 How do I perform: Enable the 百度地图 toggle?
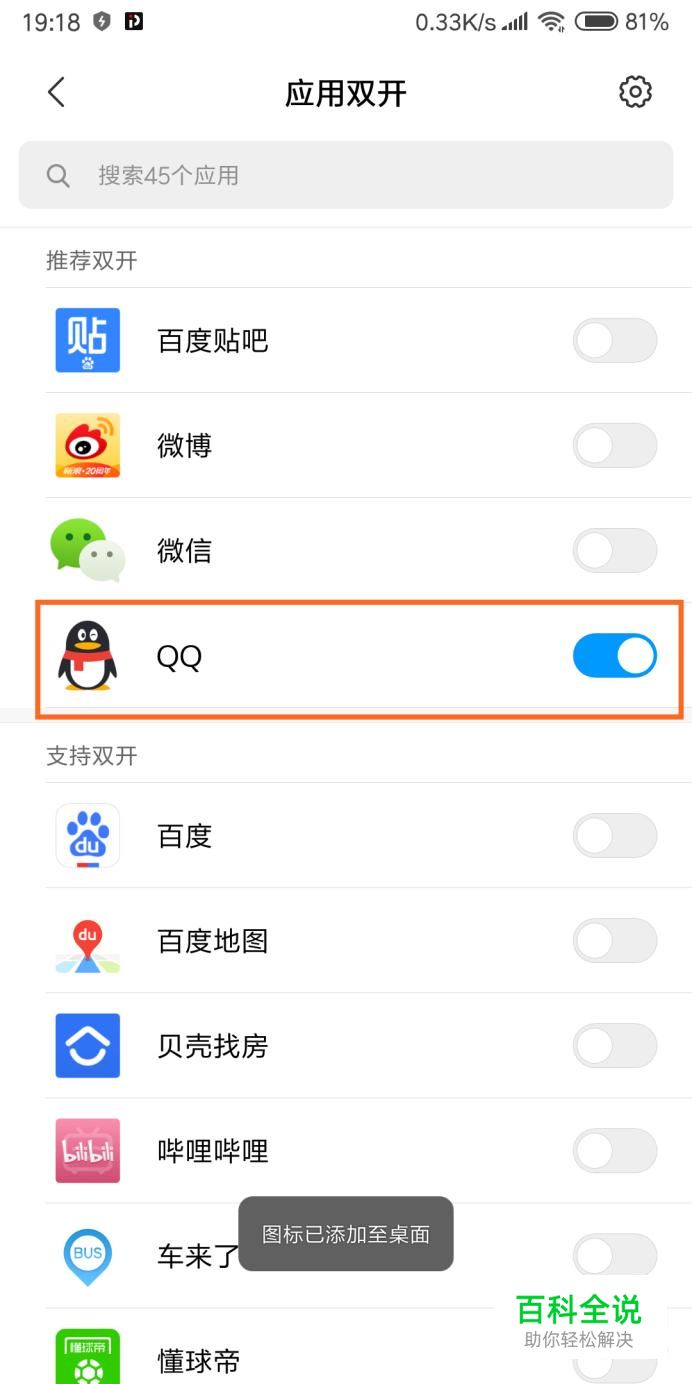coord(615,941)
